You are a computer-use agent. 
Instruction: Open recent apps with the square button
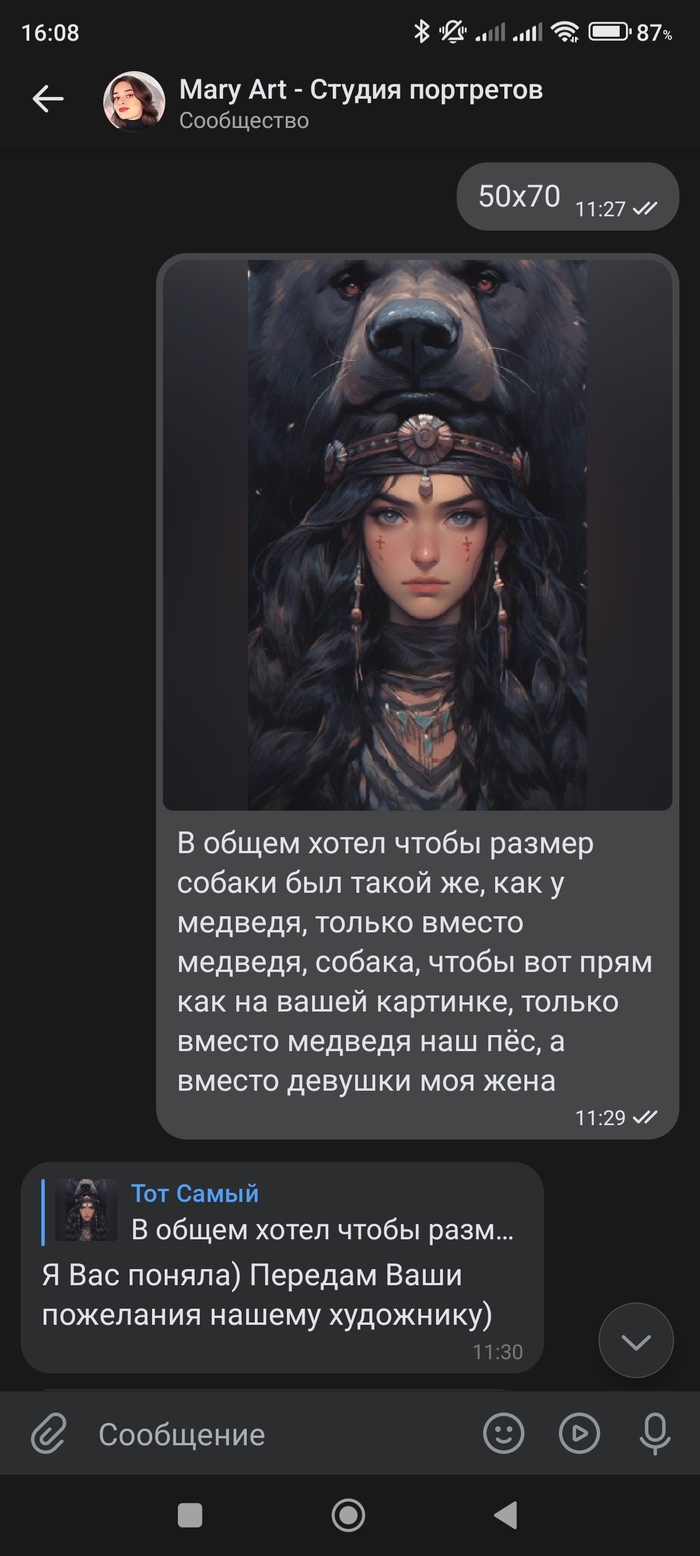[x=190, y=1516]
